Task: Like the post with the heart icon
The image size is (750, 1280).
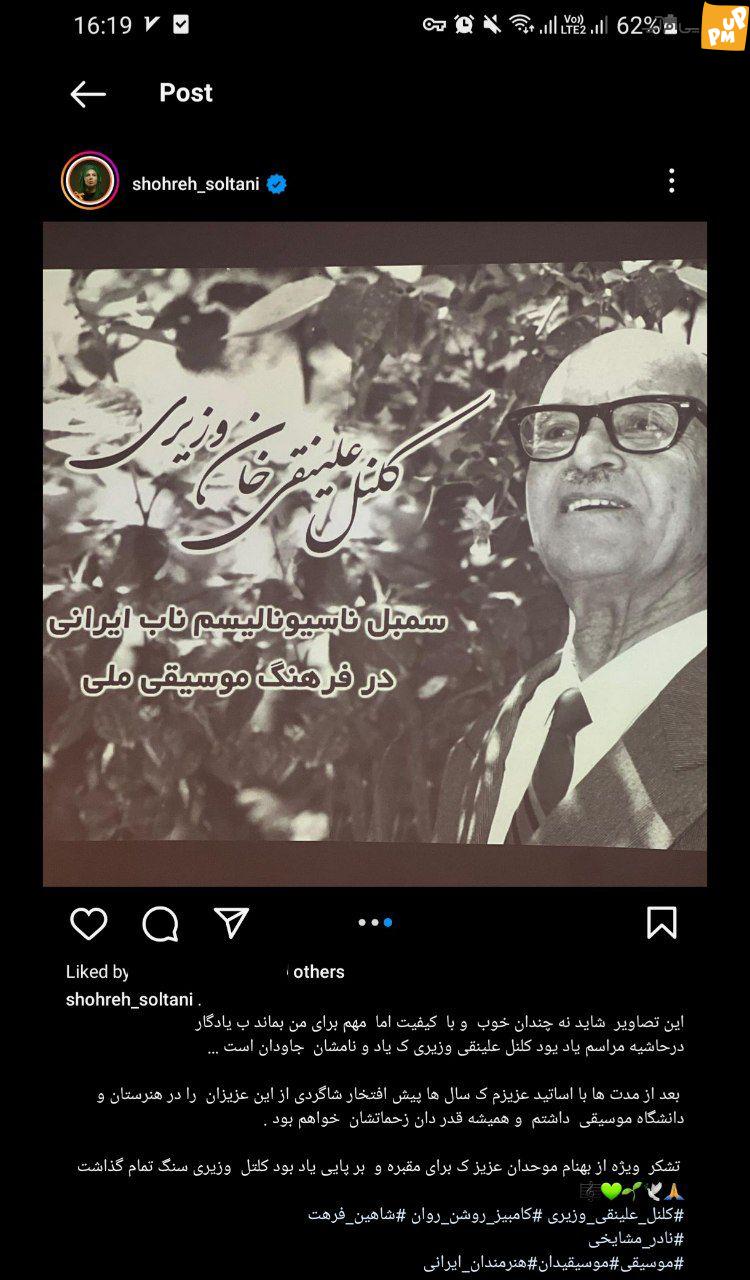Action: (88, 923)
